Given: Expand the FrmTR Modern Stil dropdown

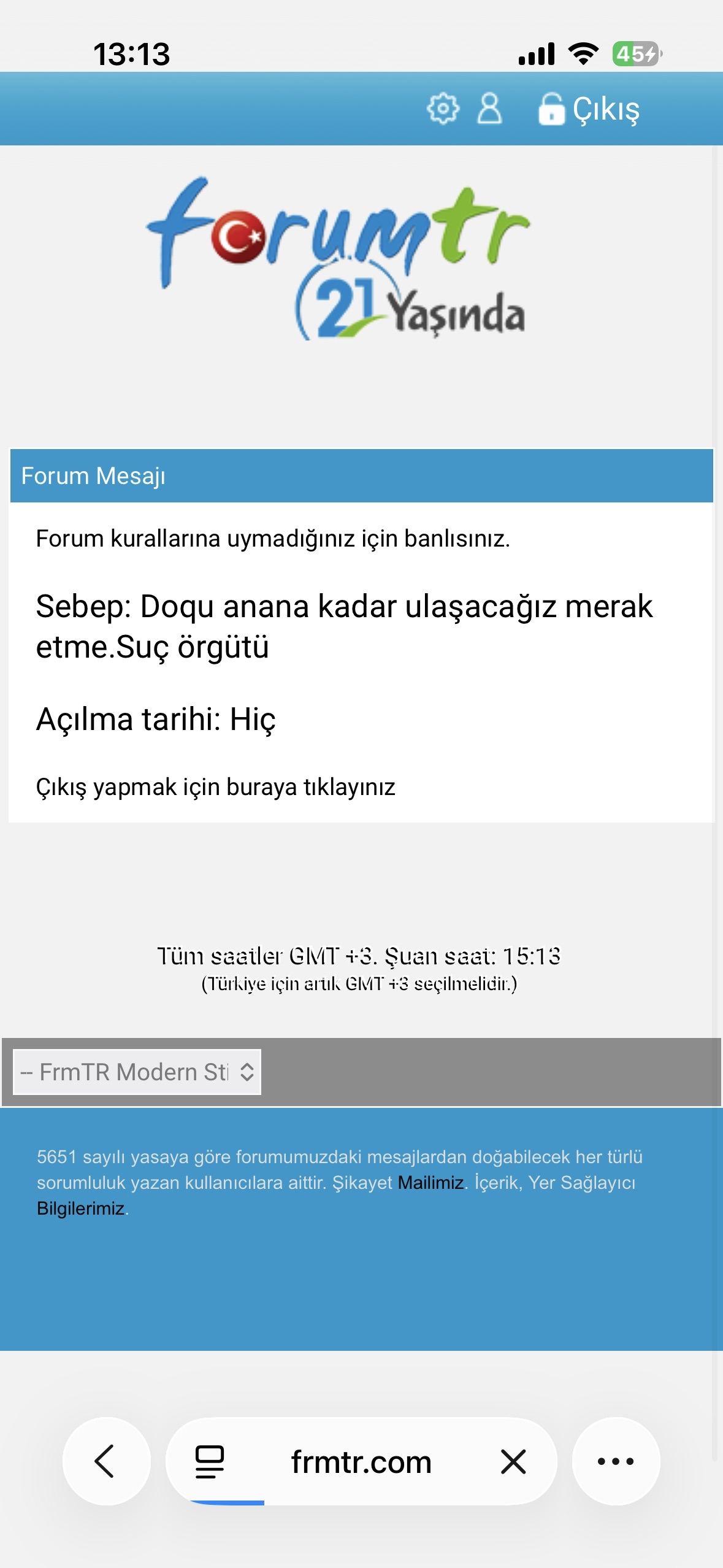Looking at the screenshot, I should tap(137, 1072).
